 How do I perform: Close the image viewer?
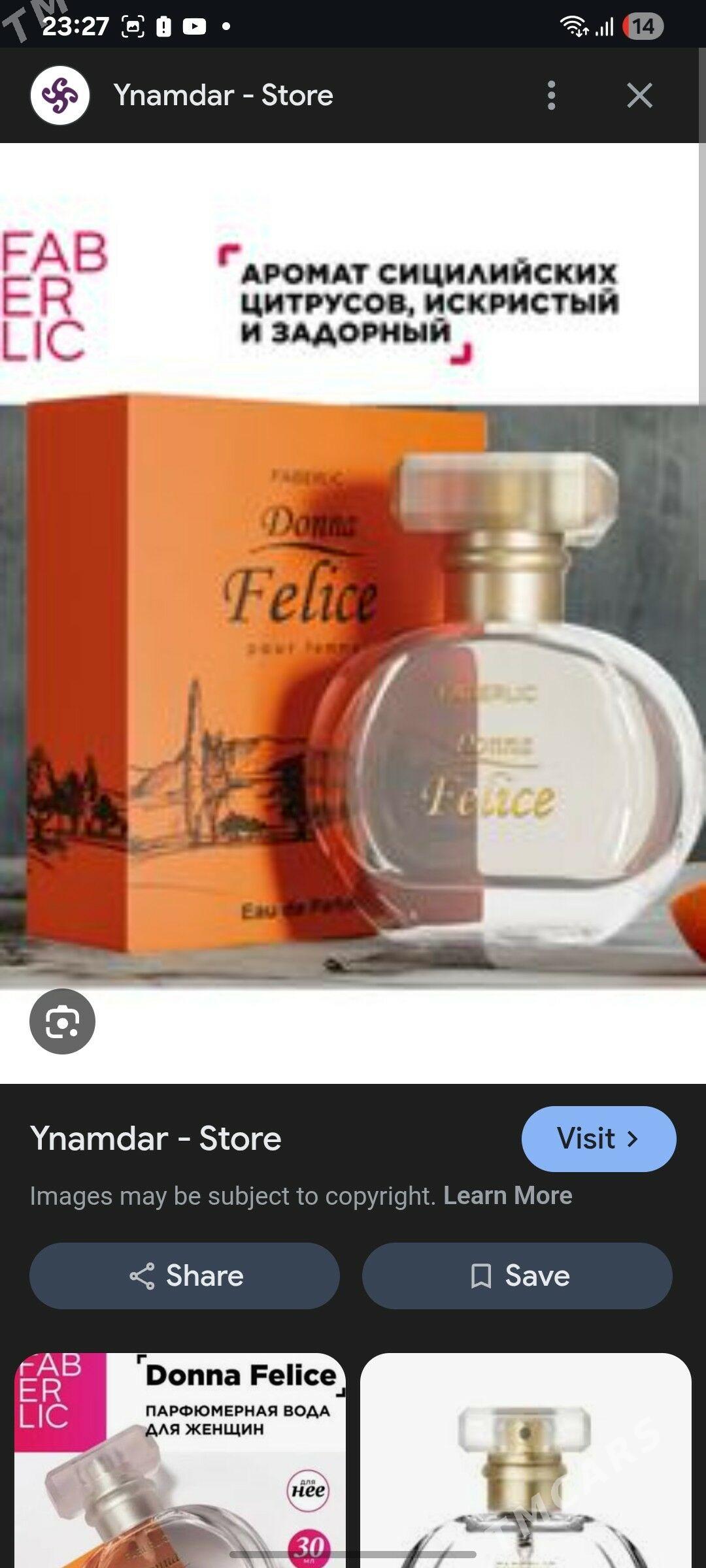tap(639, 95)
